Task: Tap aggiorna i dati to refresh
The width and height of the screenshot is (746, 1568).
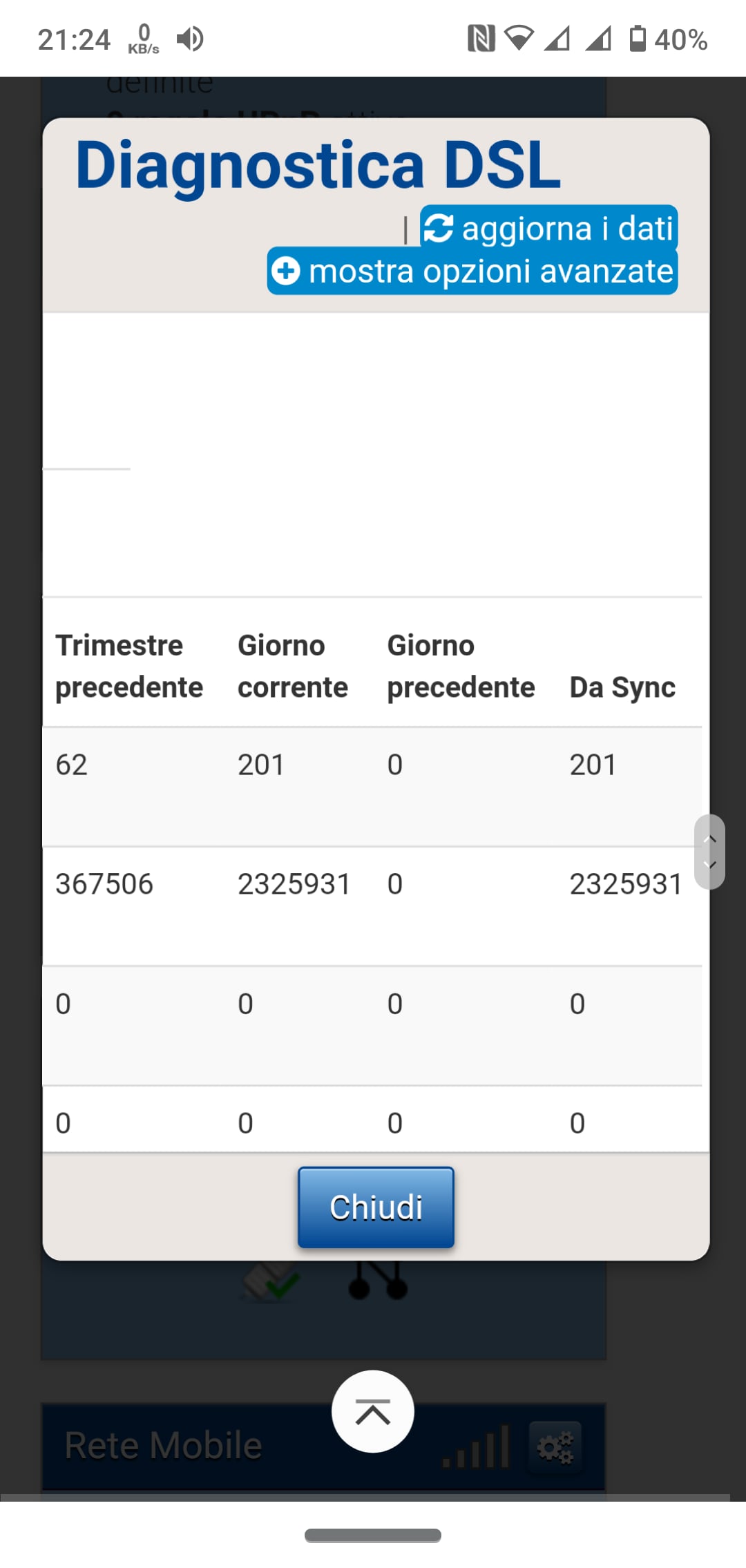Action: coord(549,228)
